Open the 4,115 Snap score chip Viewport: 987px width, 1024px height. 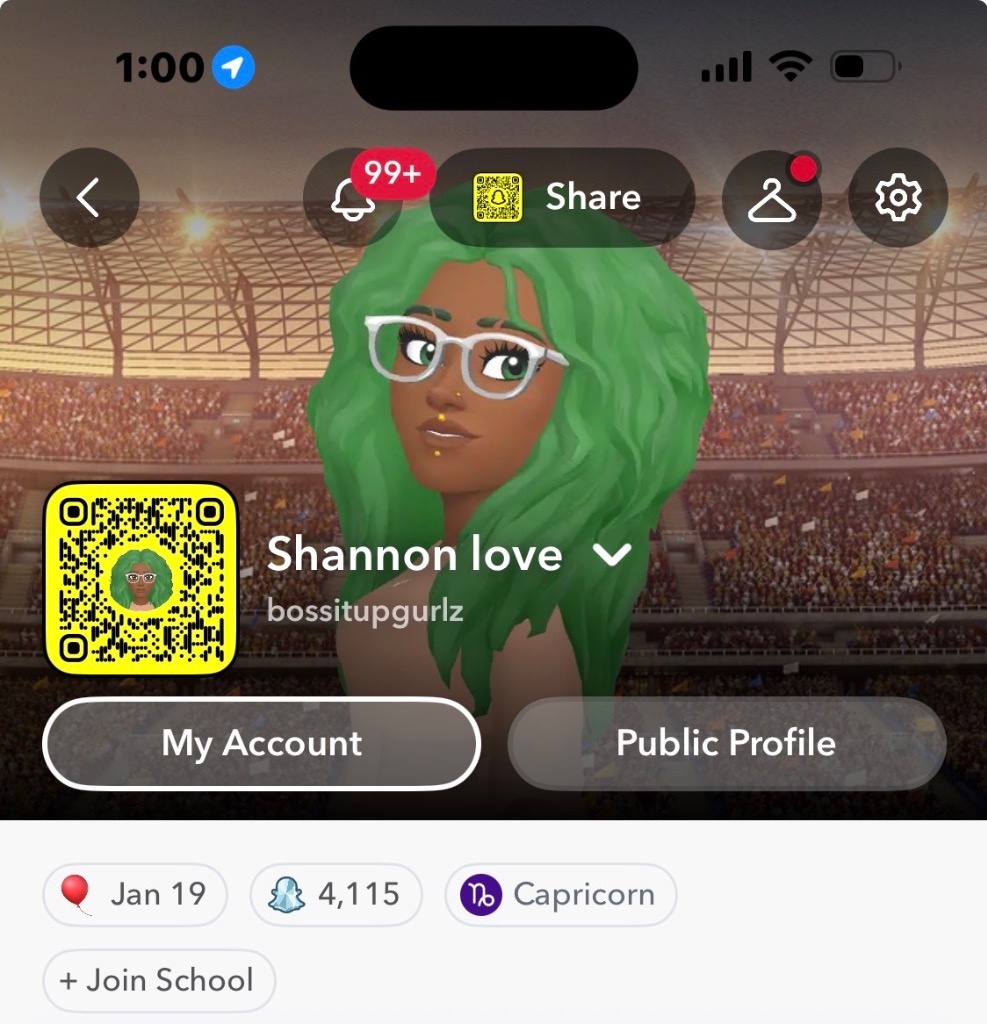point(336,894)
